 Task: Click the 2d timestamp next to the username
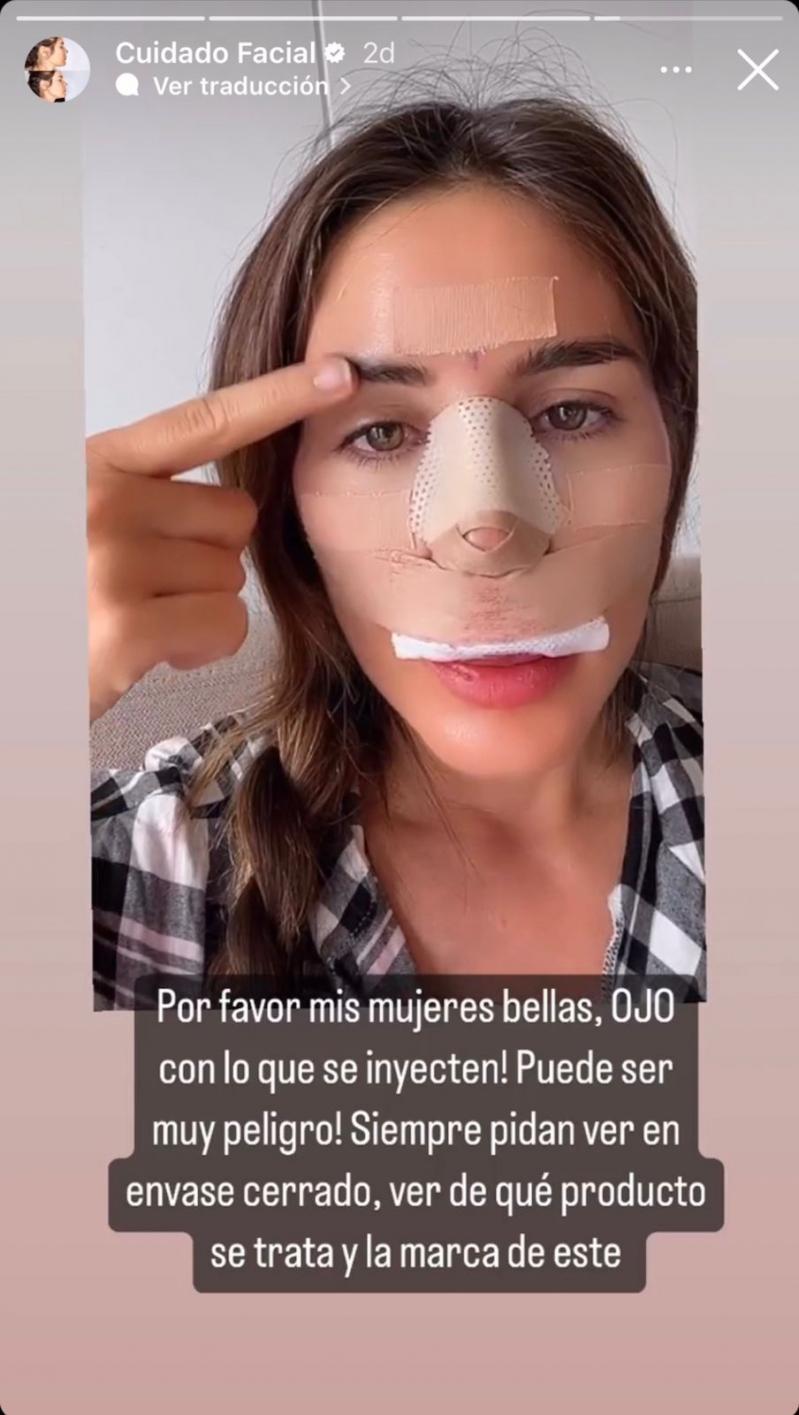pos(380,54)
